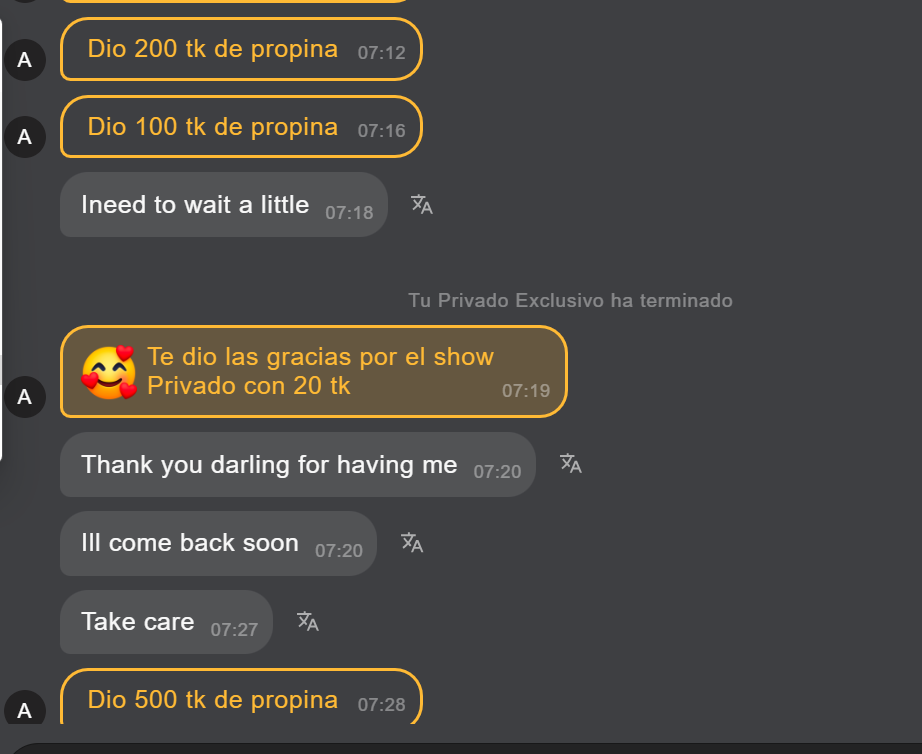Translate the 'Ineed to wait a little' message
922x754 pixels.
tap(422, 205)
